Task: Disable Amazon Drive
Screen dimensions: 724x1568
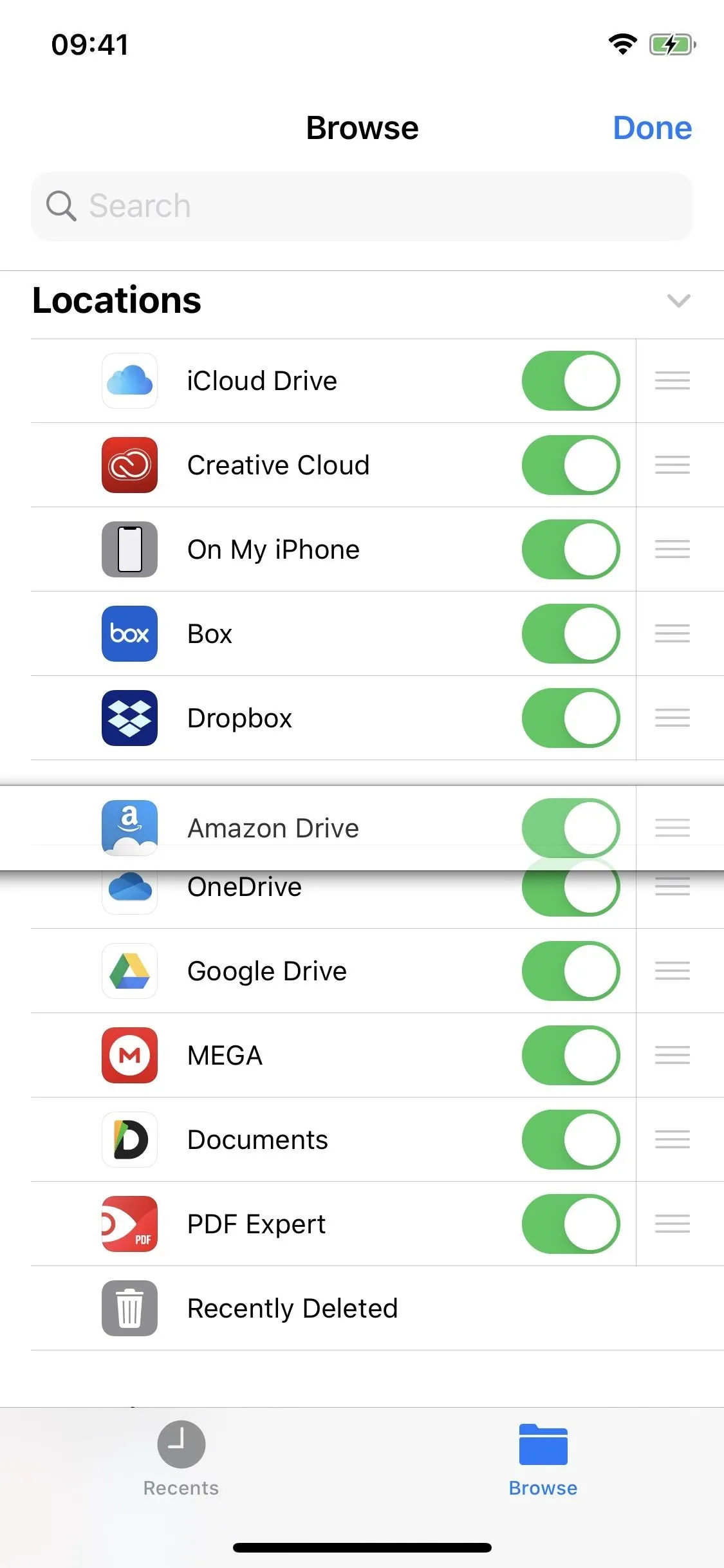Action: [x=571, y=828]
